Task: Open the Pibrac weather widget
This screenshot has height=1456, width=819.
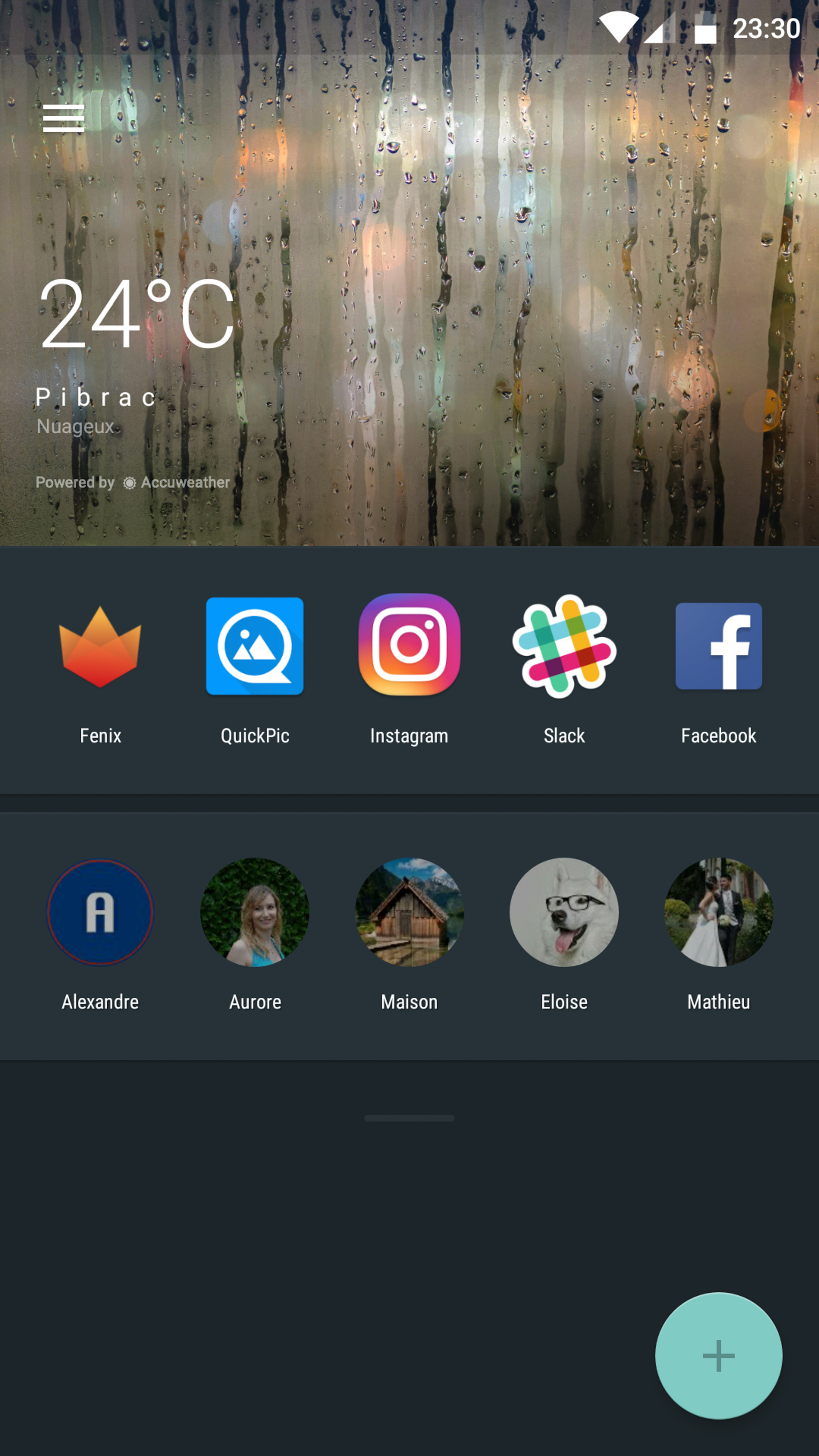Action: pos(136,351)
